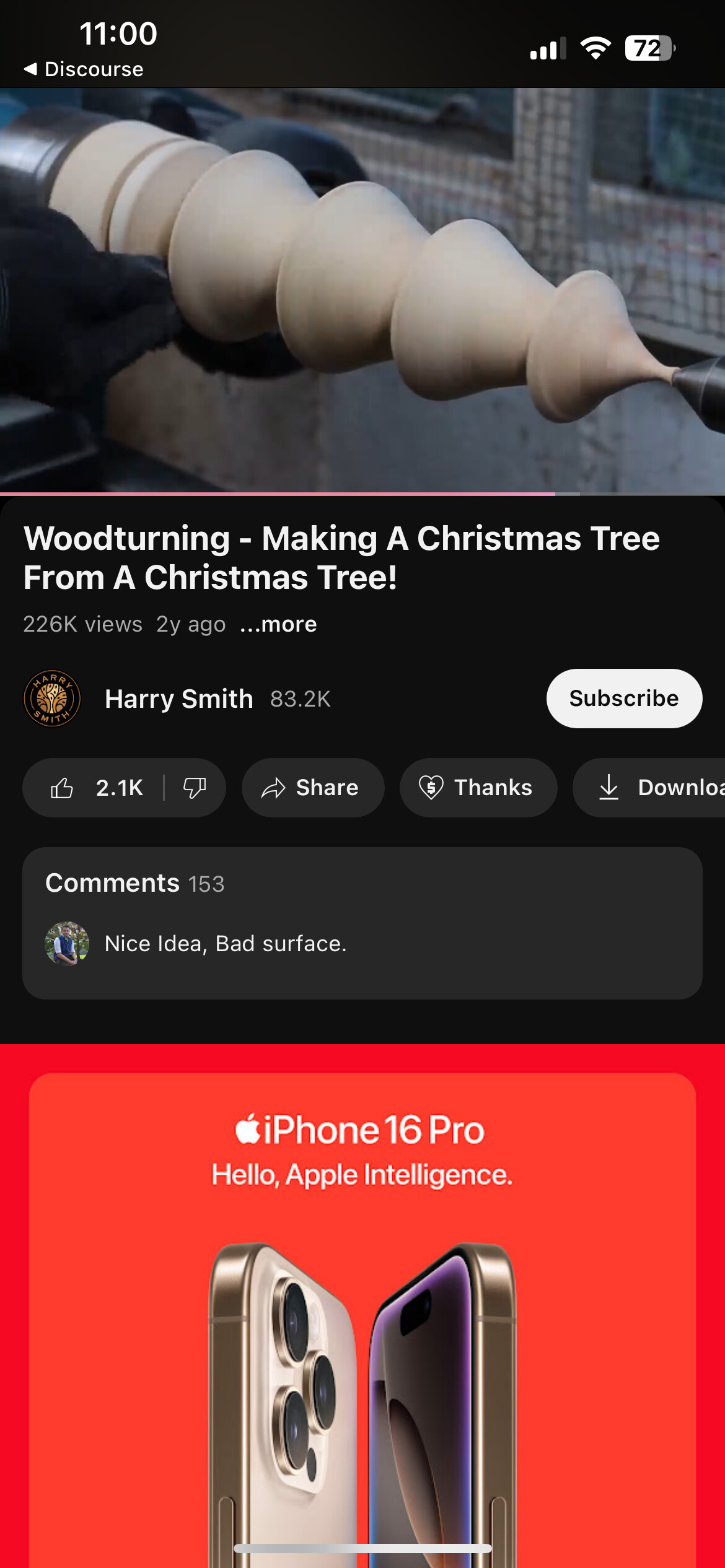725x1568 pixels.
Task: Return to the Discourse app
Action: pyautogui.click(x=83, y=69)
